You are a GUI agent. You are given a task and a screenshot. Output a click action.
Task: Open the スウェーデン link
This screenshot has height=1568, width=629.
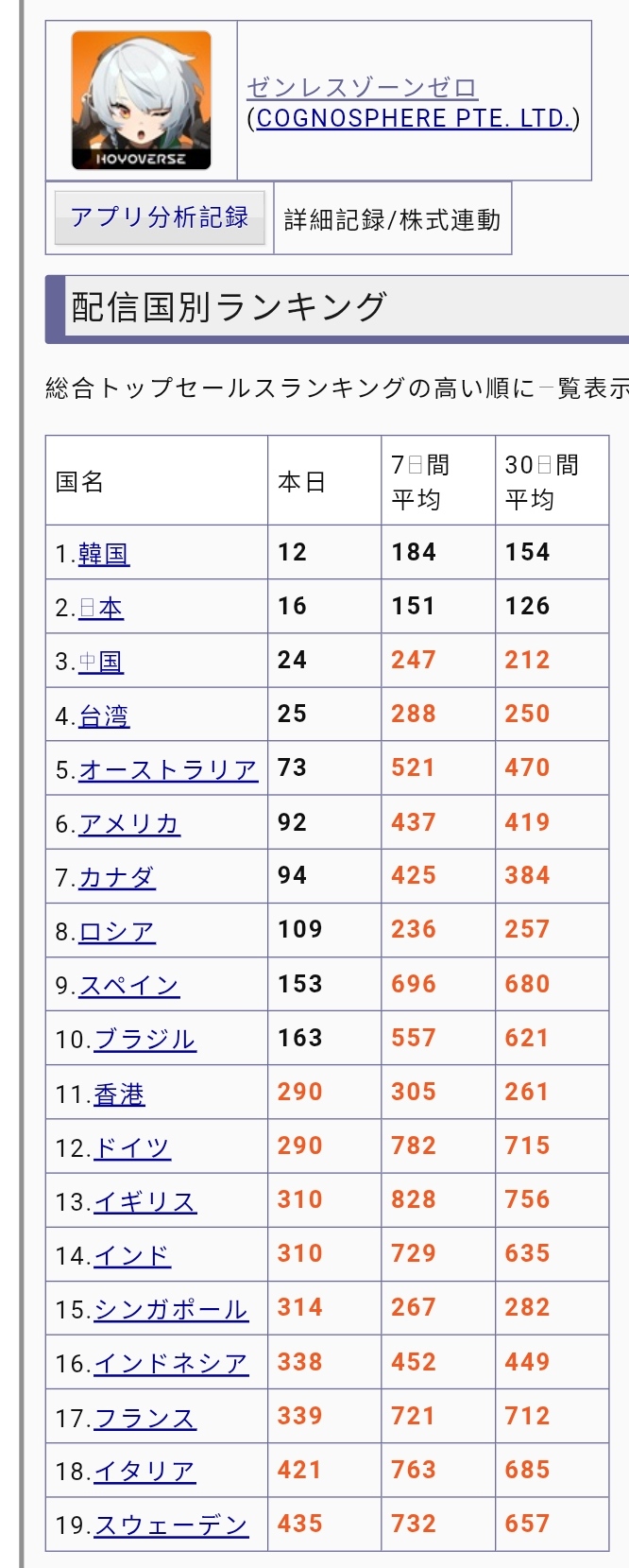point(171,1525)
